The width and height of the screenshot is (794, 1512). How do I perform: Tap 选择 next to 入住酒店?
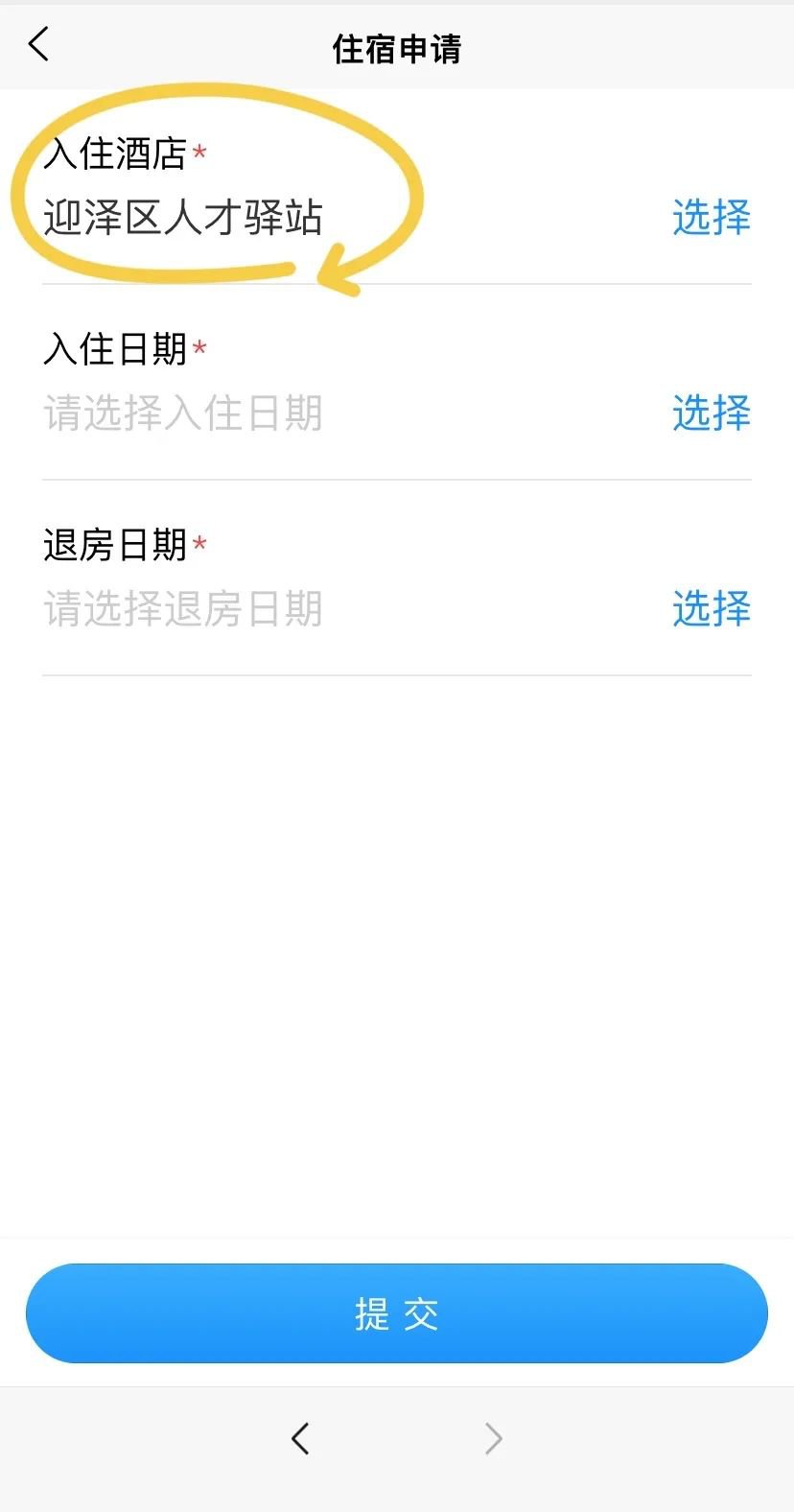tap(711, 218)
